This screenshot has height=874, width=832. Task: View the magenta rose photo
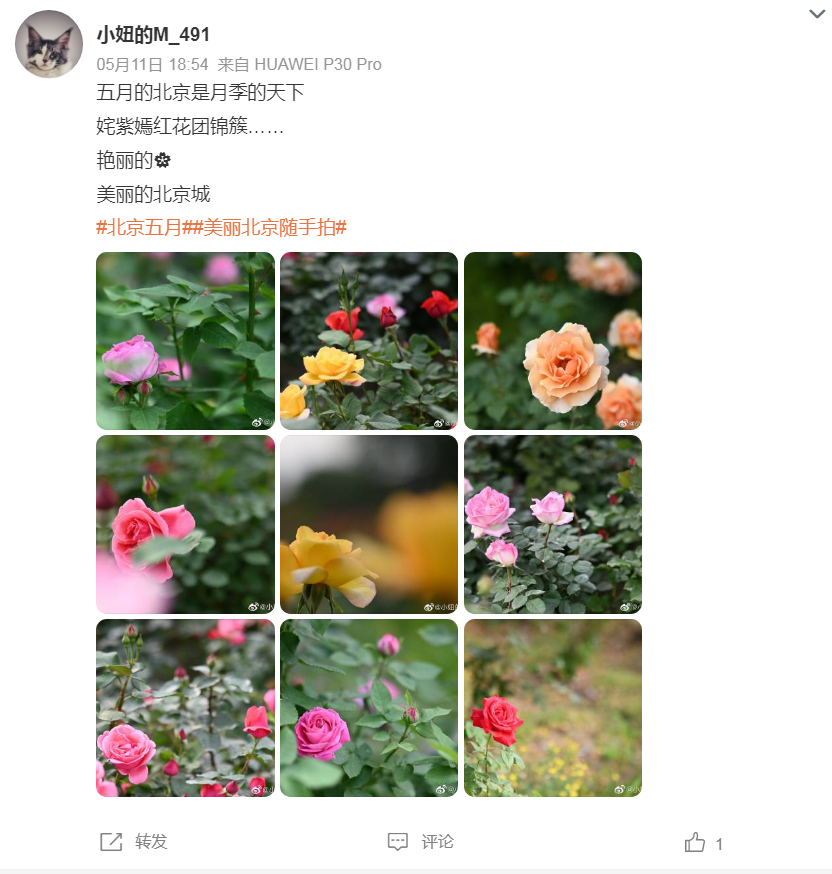coord(369,708)
